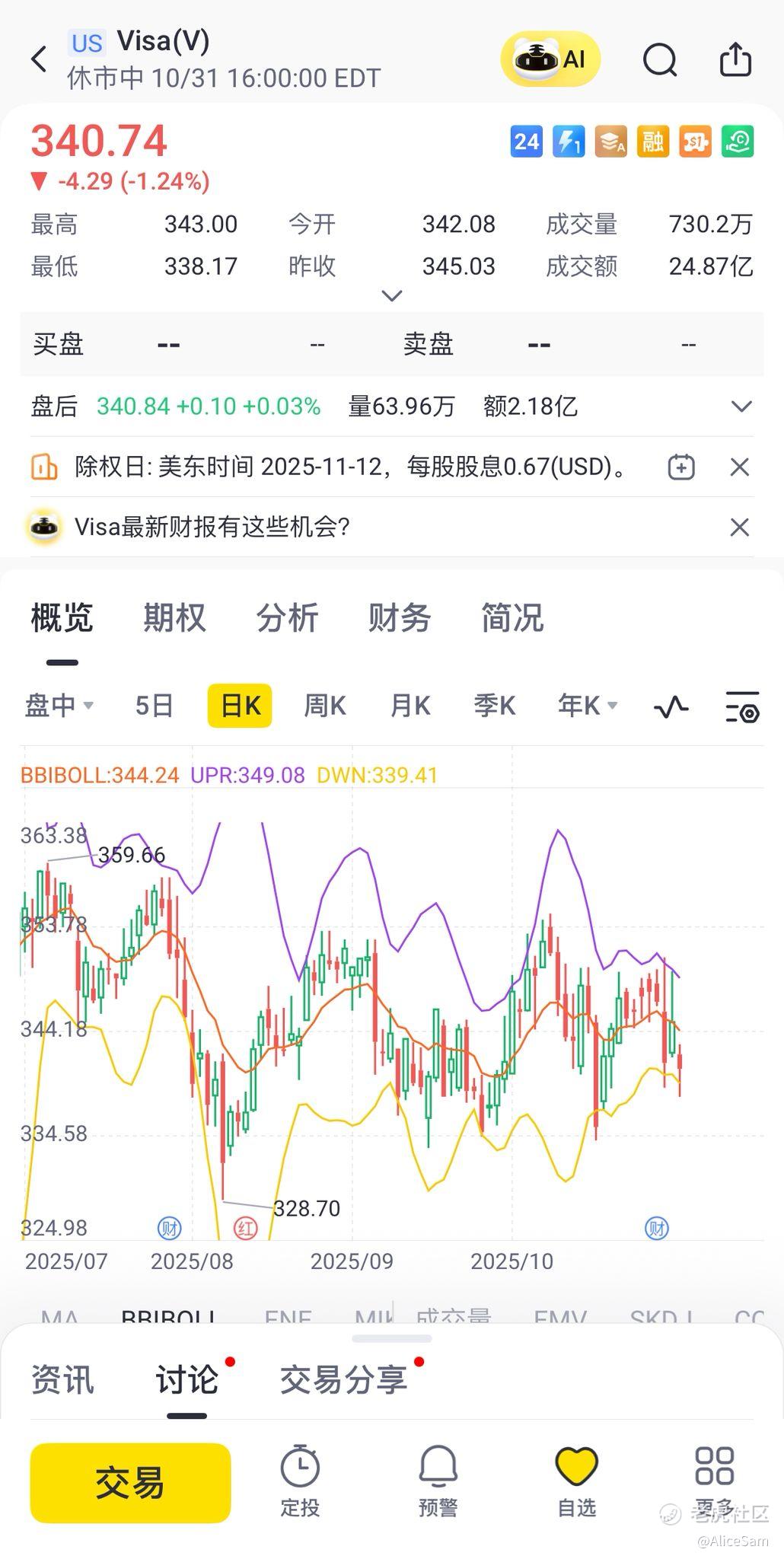This screenshot has width=784, height=1559.
Task: Share this Visa stock page
Action: coord(735,59)
